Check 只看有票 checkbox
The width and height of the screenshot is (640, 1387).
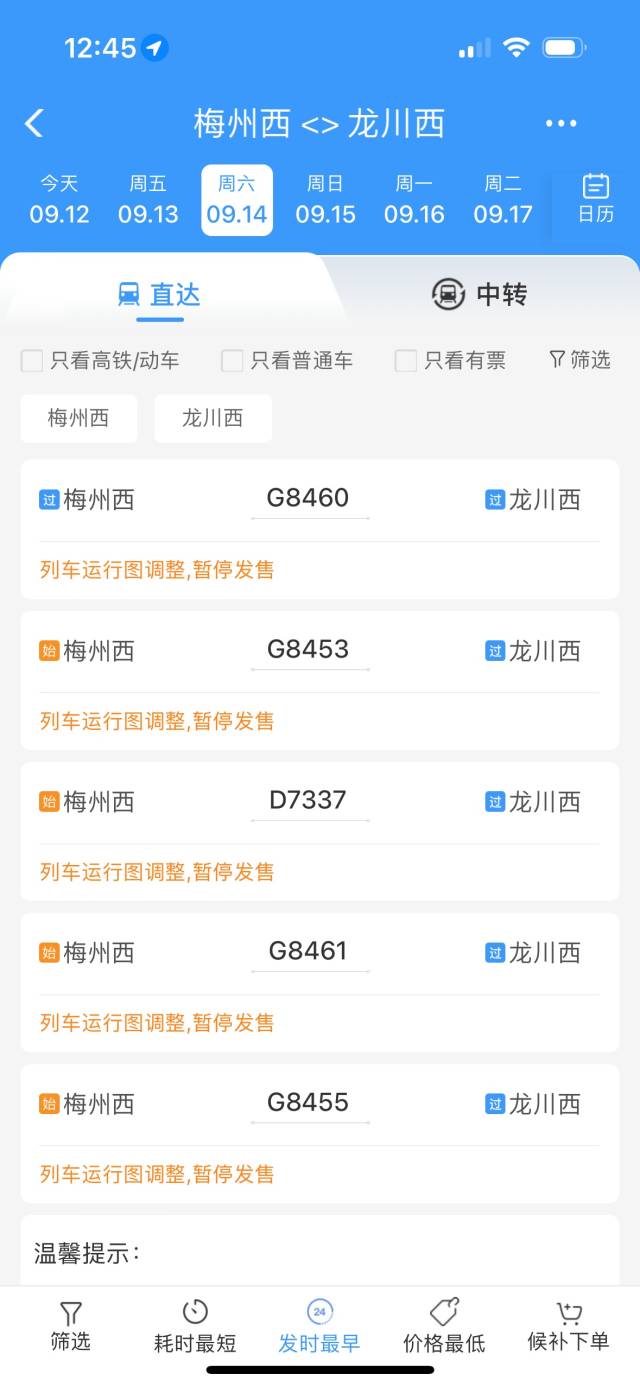coord(450,361)
